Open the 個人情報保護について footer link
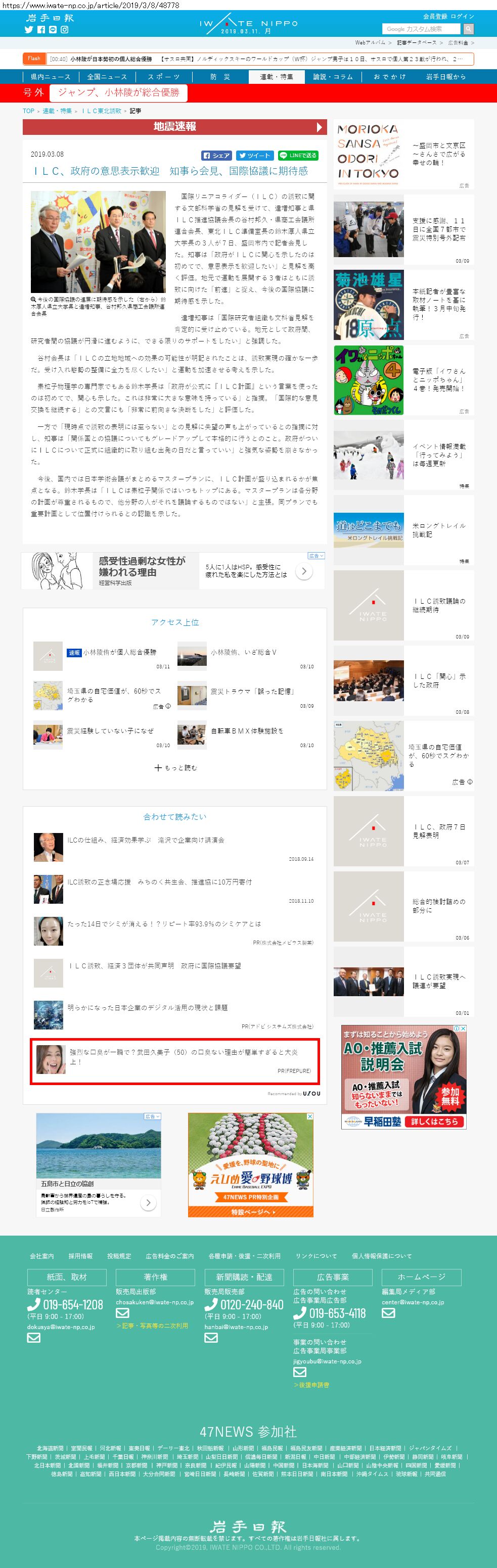Image resolution: width=497 pixels, height=1568 pixels. click(381, 1256)
